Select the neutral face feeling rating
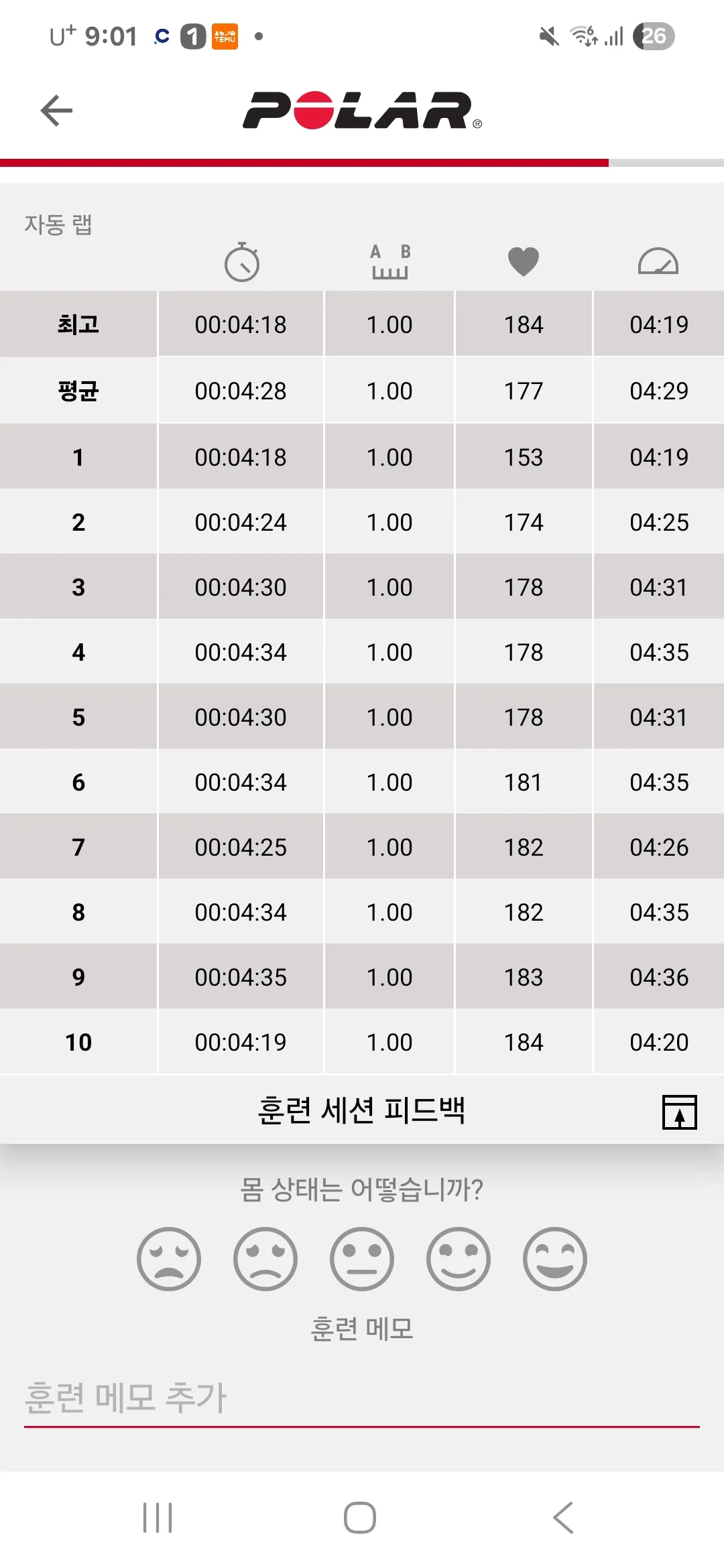 [x=362, y=1259]
